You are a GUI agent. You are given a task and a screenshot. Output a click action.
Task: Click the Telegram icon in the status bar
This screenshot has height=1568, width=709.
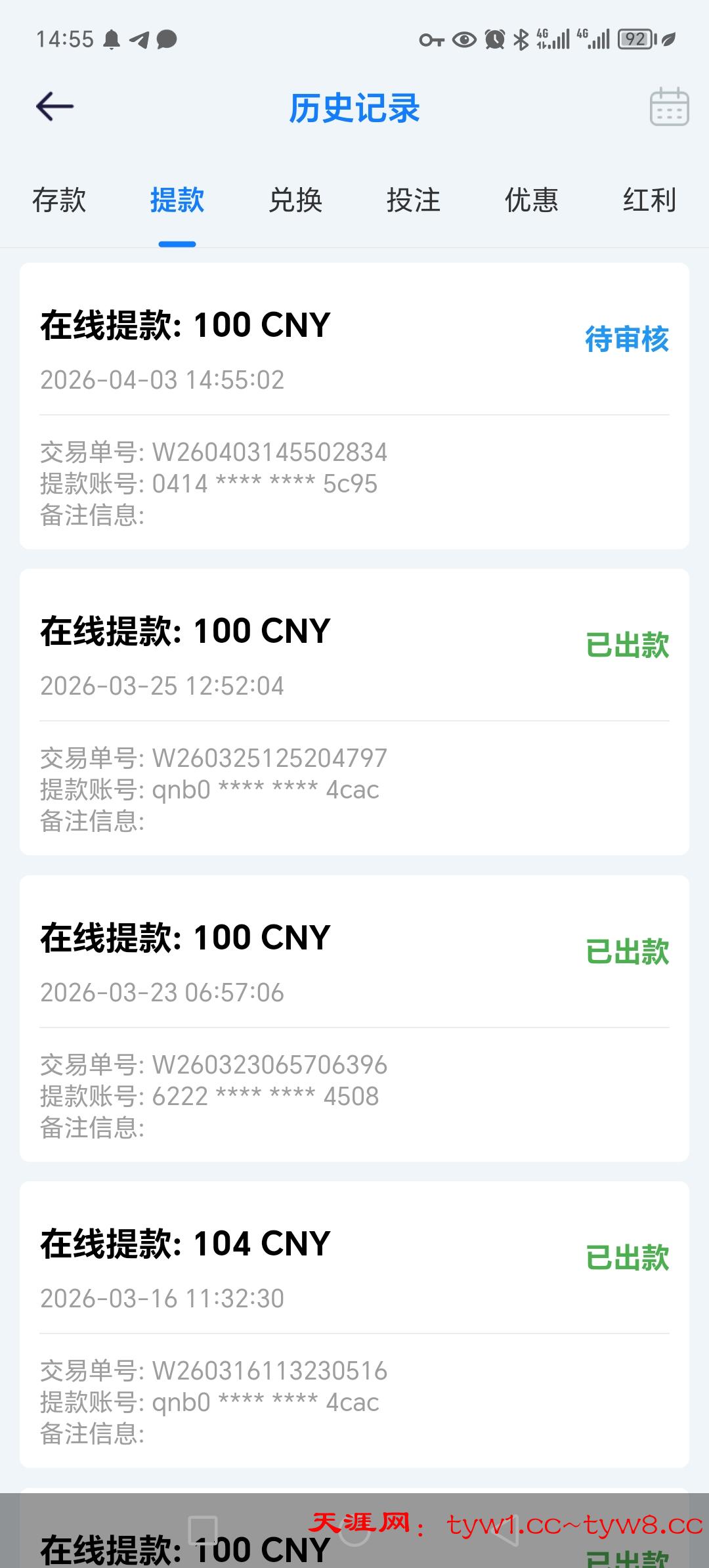(139, 39)
